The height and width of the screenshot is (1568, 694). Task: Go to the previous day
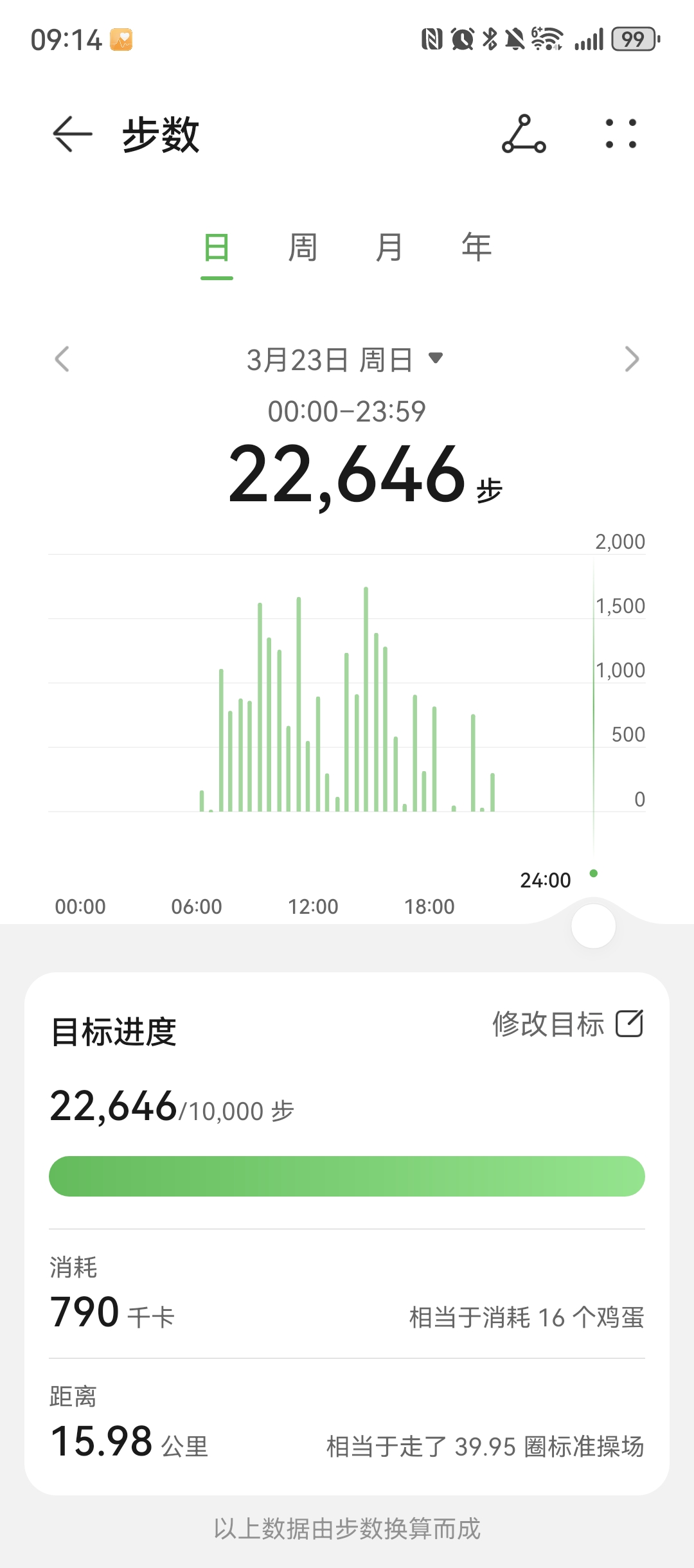[x=62, y=359]
